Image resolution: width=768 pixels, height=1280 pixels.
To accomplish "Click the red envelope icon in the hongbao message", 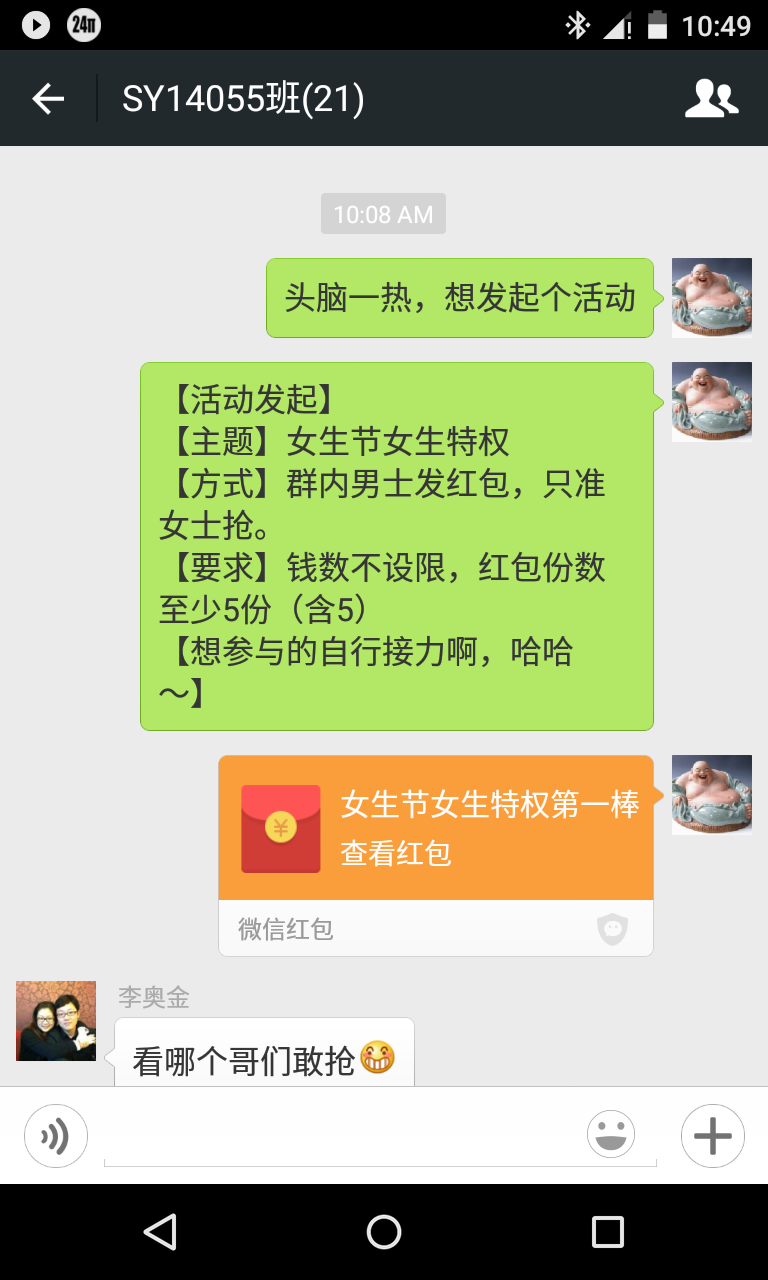I will click(x=280, y=827).
